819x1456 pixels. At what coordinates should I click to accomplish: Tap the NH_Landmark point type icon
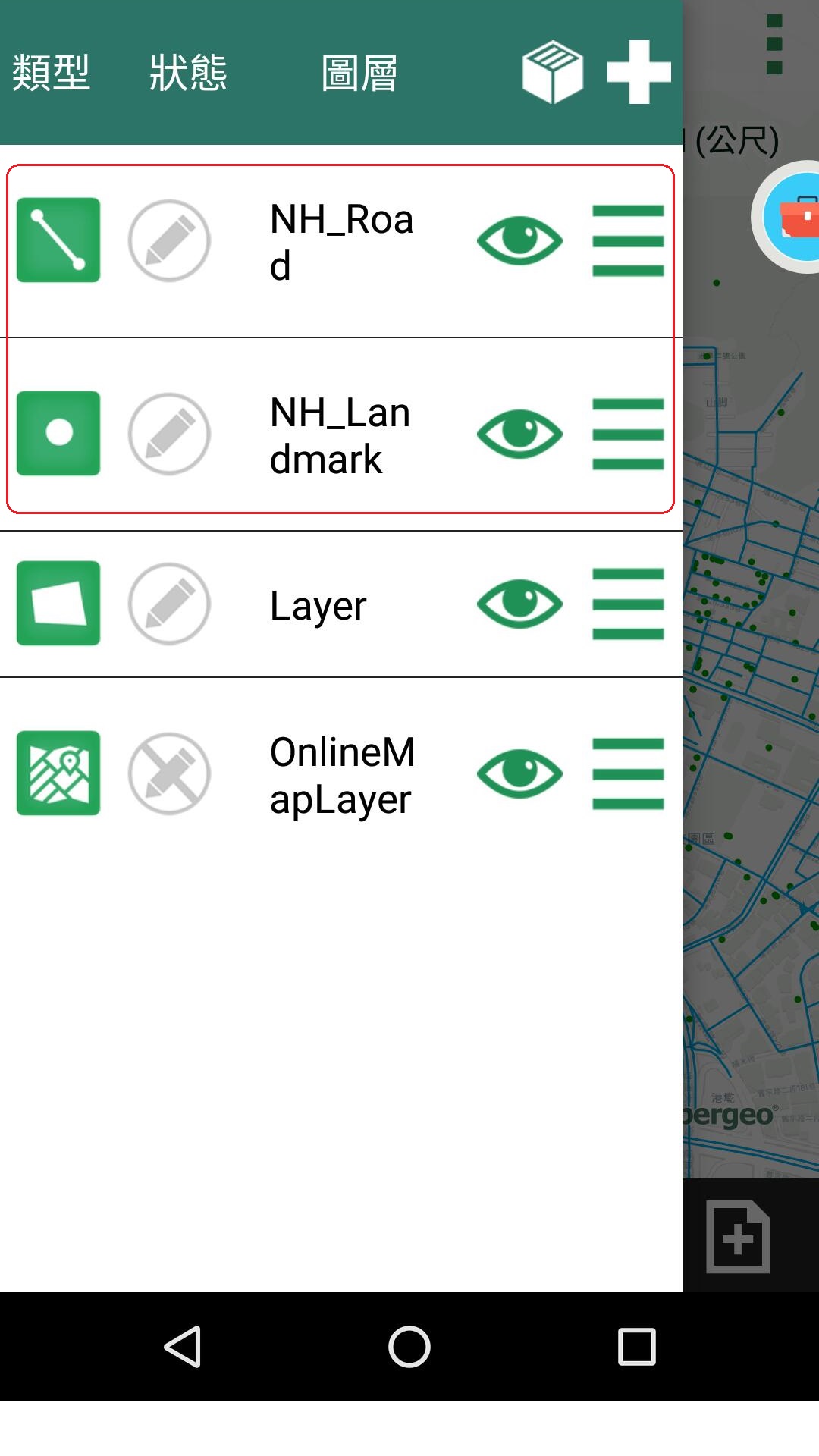(x=58, y=434)
